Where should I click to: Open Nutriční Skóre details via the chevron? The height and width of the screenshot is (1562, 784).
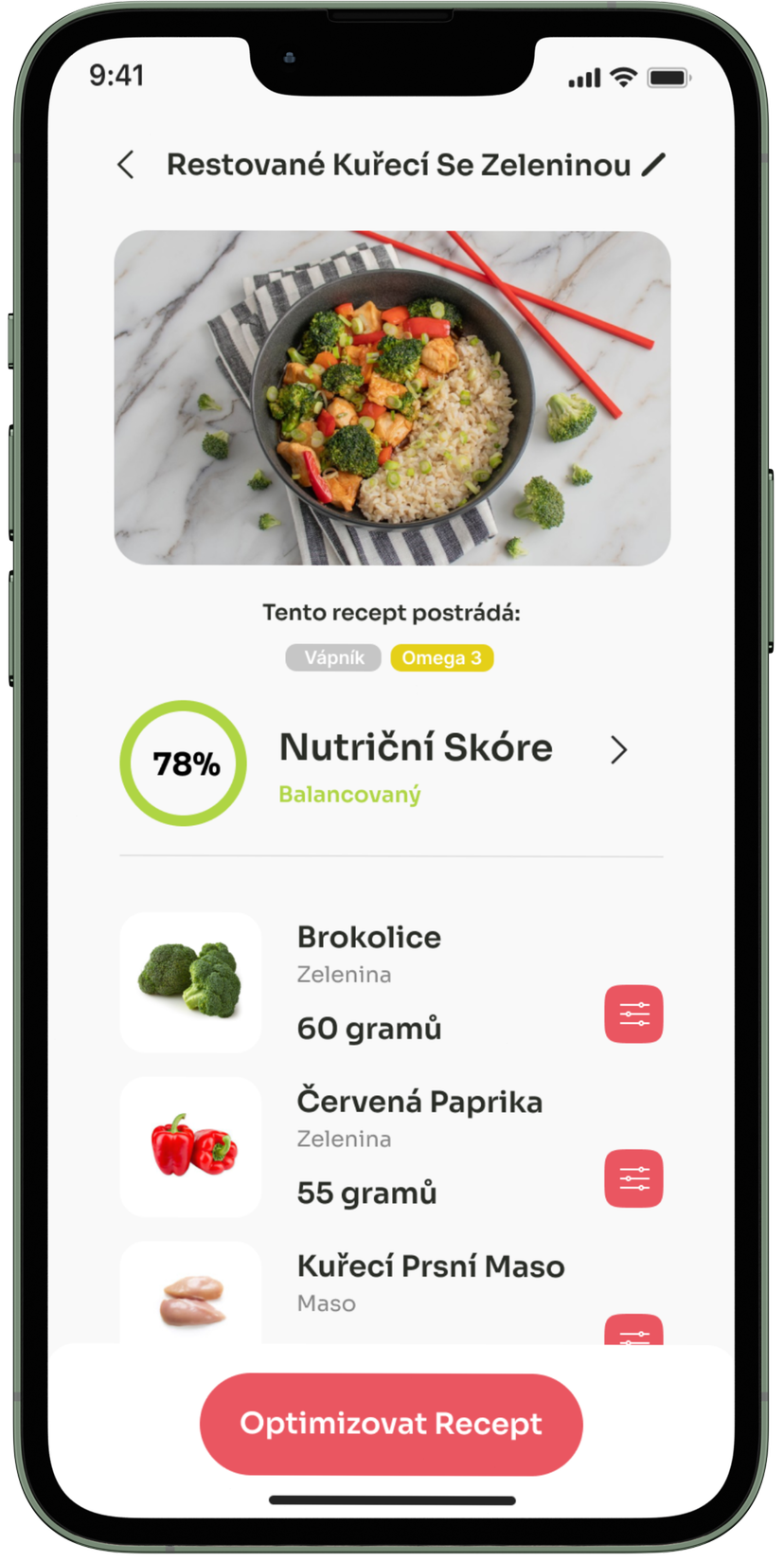click(x=618, y=750)
